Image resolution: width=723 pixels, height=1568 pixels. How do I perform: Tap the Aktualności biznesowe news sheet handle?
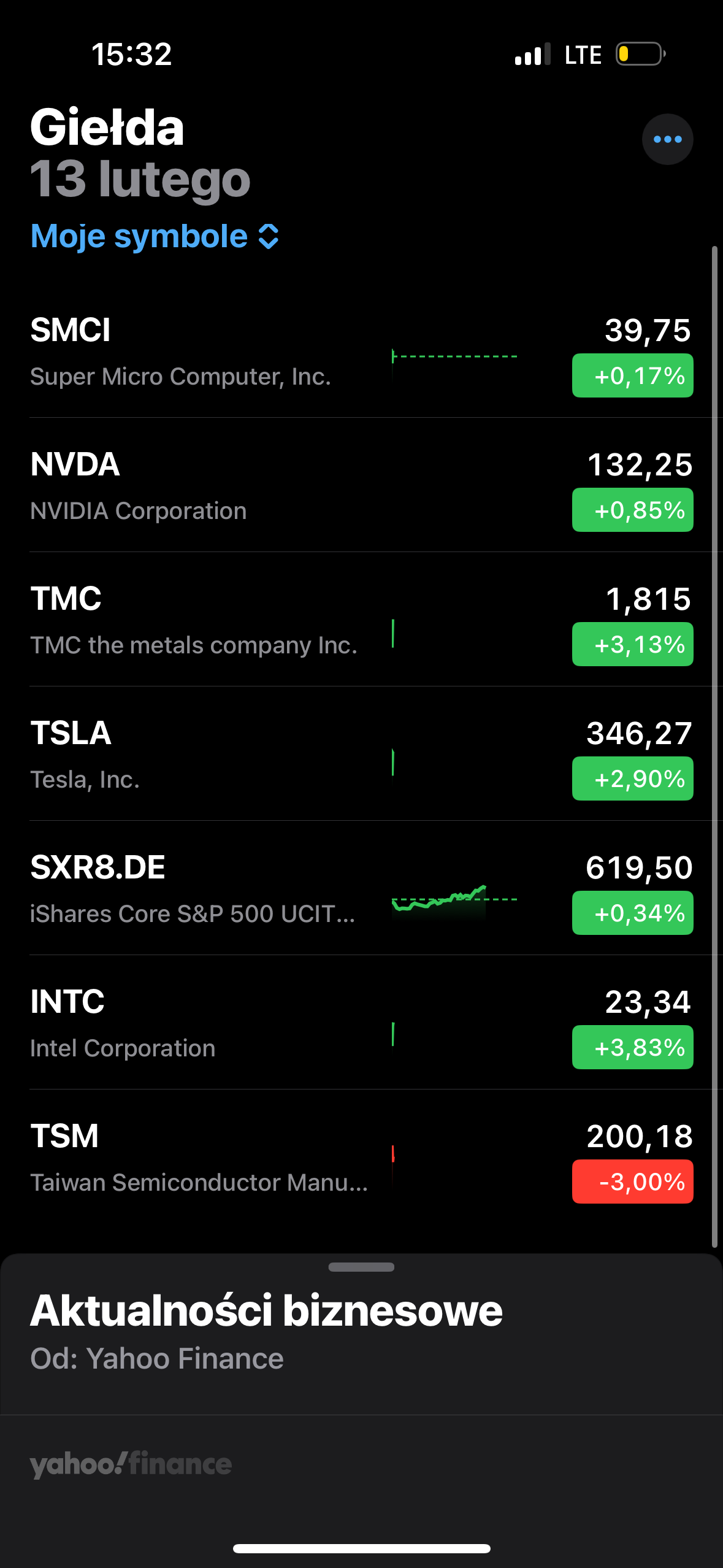pyautogui.click(x=361, y=1267)
